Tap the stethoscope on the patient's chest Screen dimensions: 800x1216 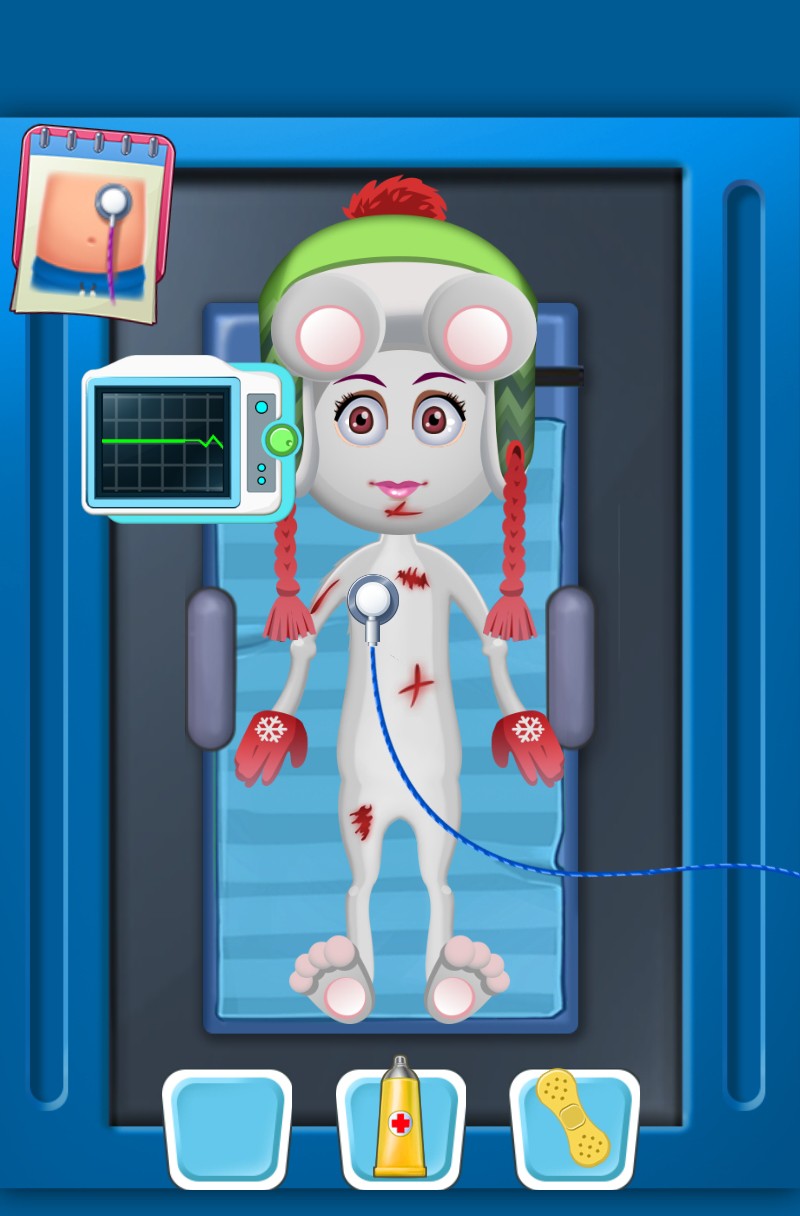pyautogui.click(x=372, y=600)
